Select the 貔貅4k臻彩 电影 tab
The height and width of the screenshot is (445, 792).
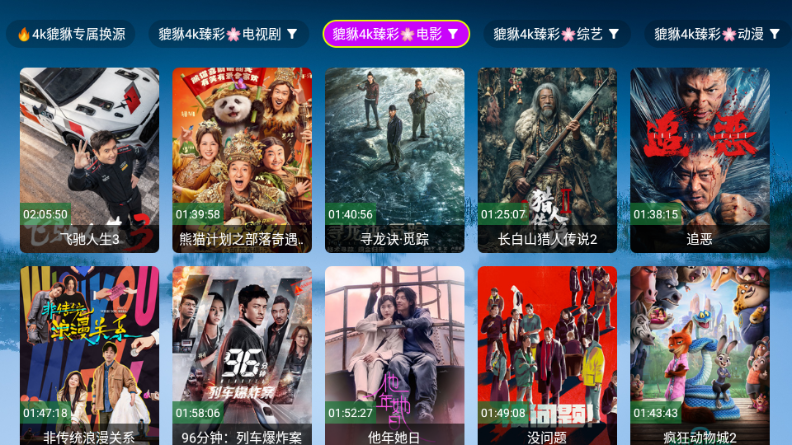pos(395,34)
